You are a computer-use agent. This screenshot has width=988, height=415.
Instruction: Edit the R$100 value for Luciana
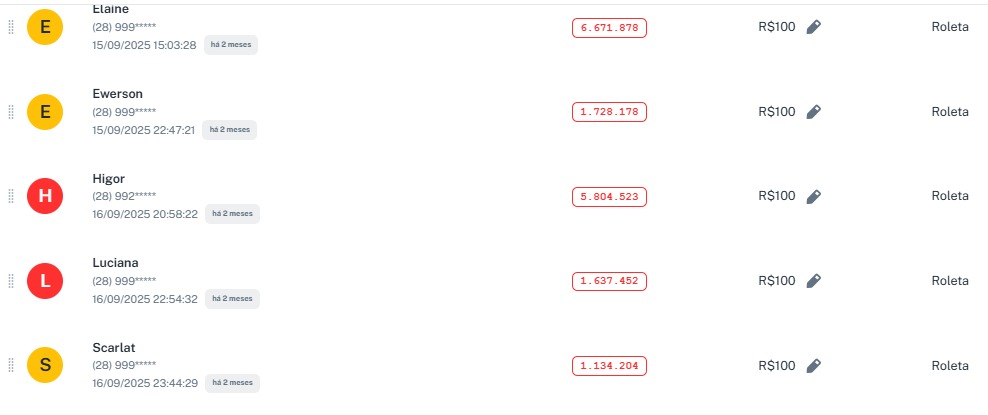814,281
